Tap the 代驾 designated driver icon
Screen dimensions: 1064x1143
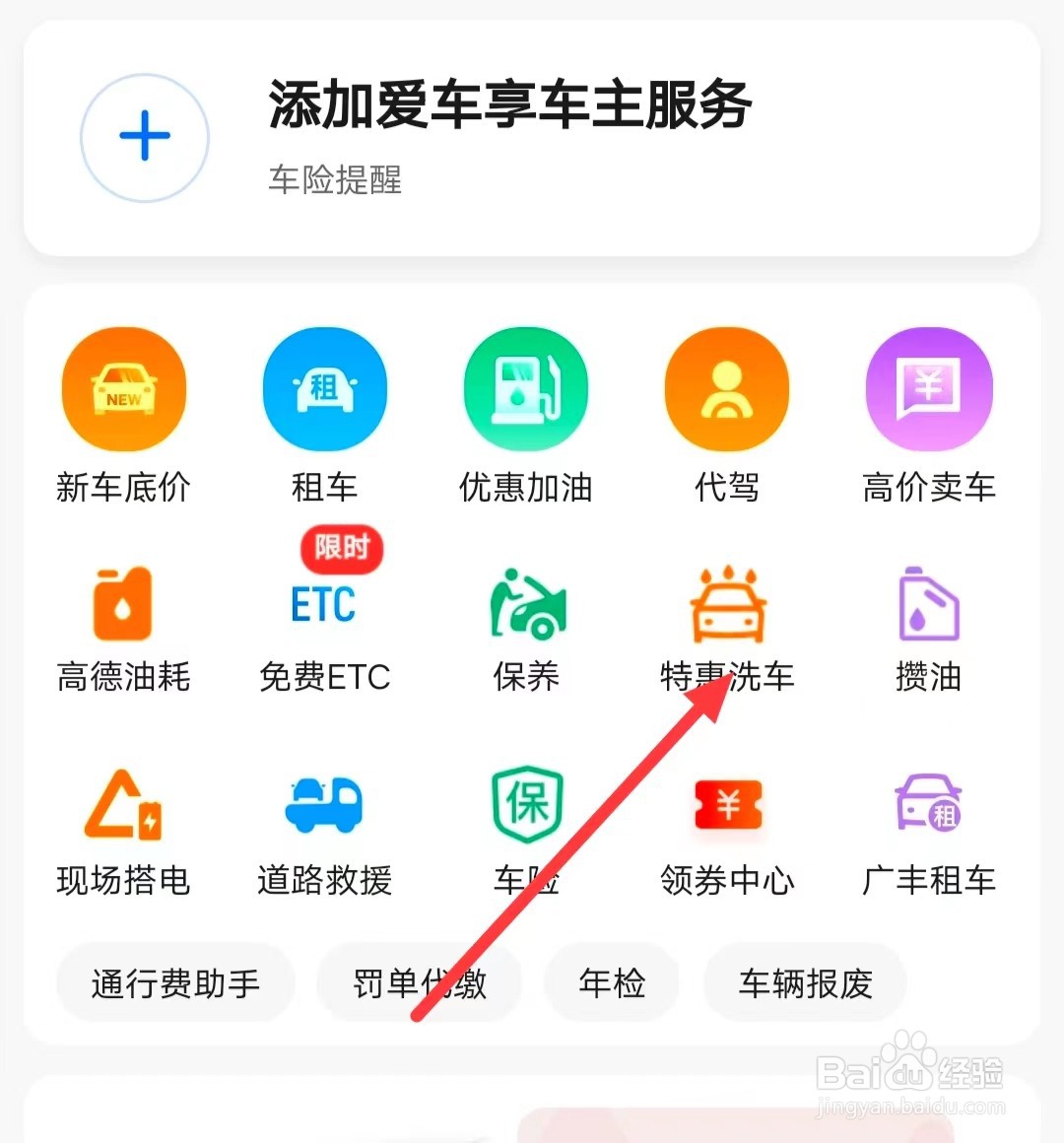726,414
